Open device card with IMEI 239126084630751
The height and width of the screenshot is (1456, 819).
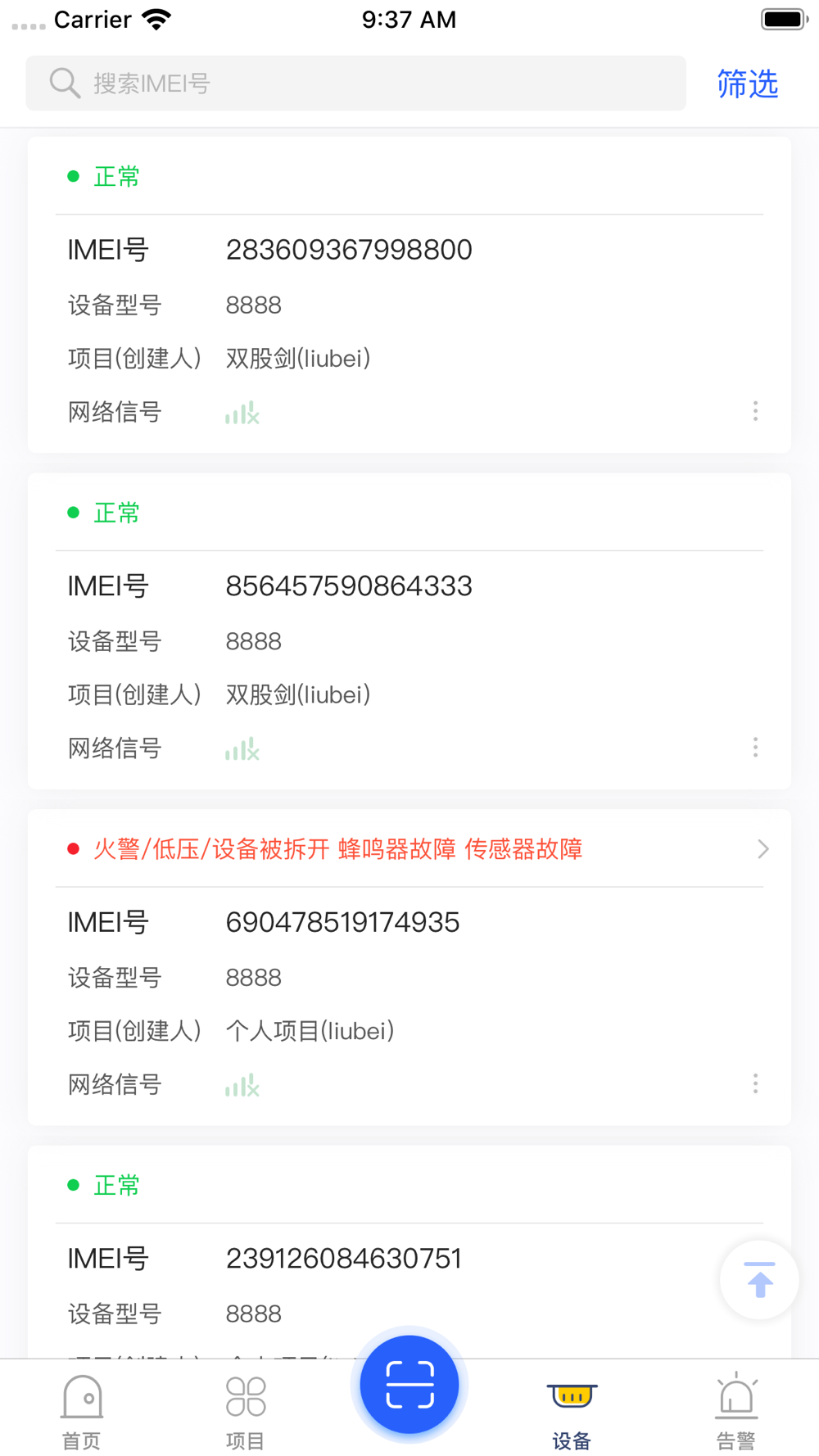click(x=409, y=1252)
